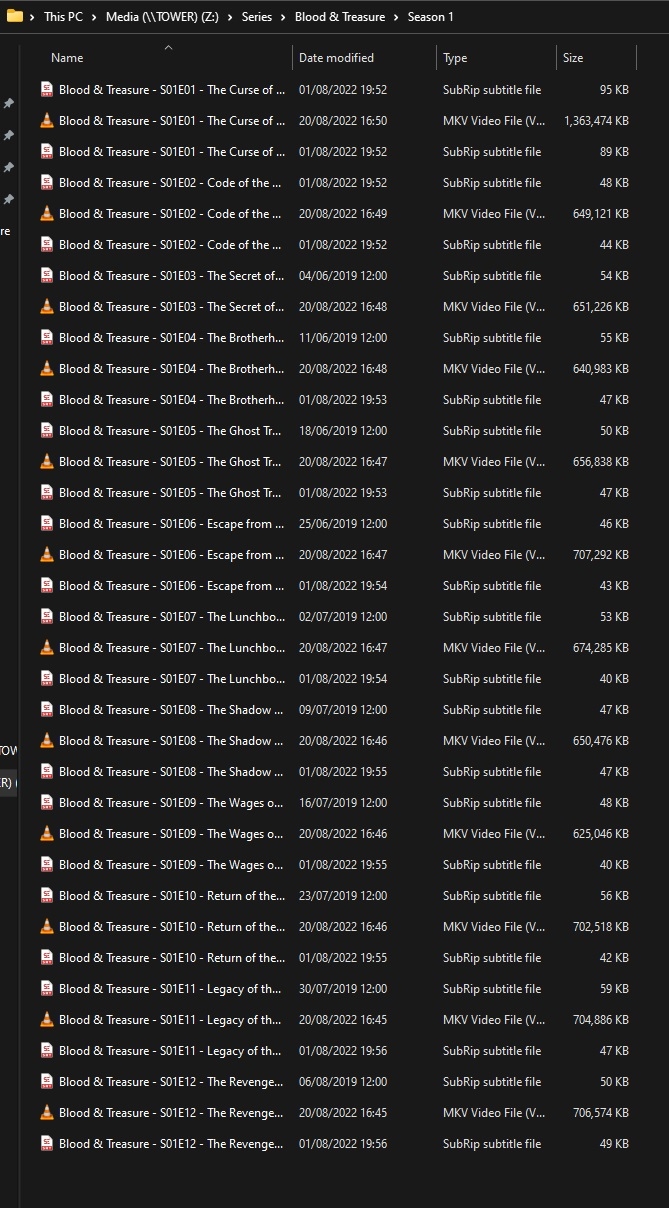Select the S01E05 subtitle file dated 18/06/2019
The image size is (669, 1208).
pos(170,431)
